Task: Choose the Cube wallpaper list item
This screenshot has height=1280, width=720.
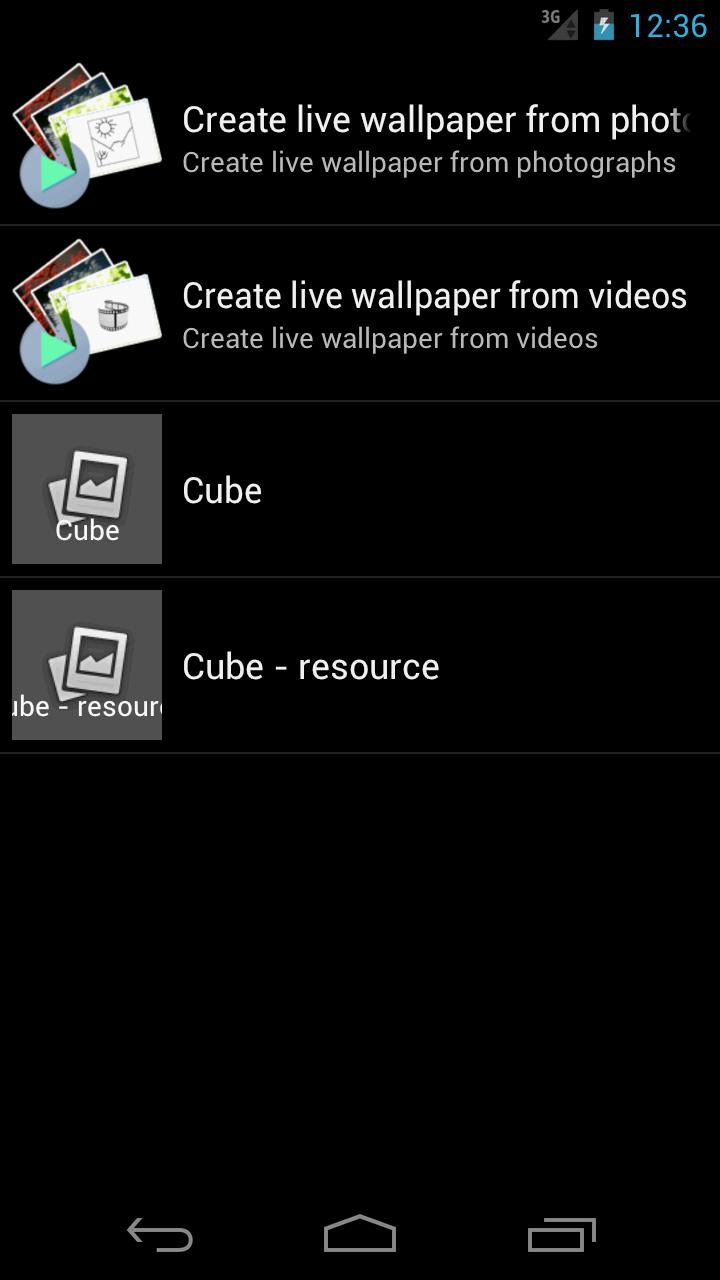Action: tap(360, 488)
